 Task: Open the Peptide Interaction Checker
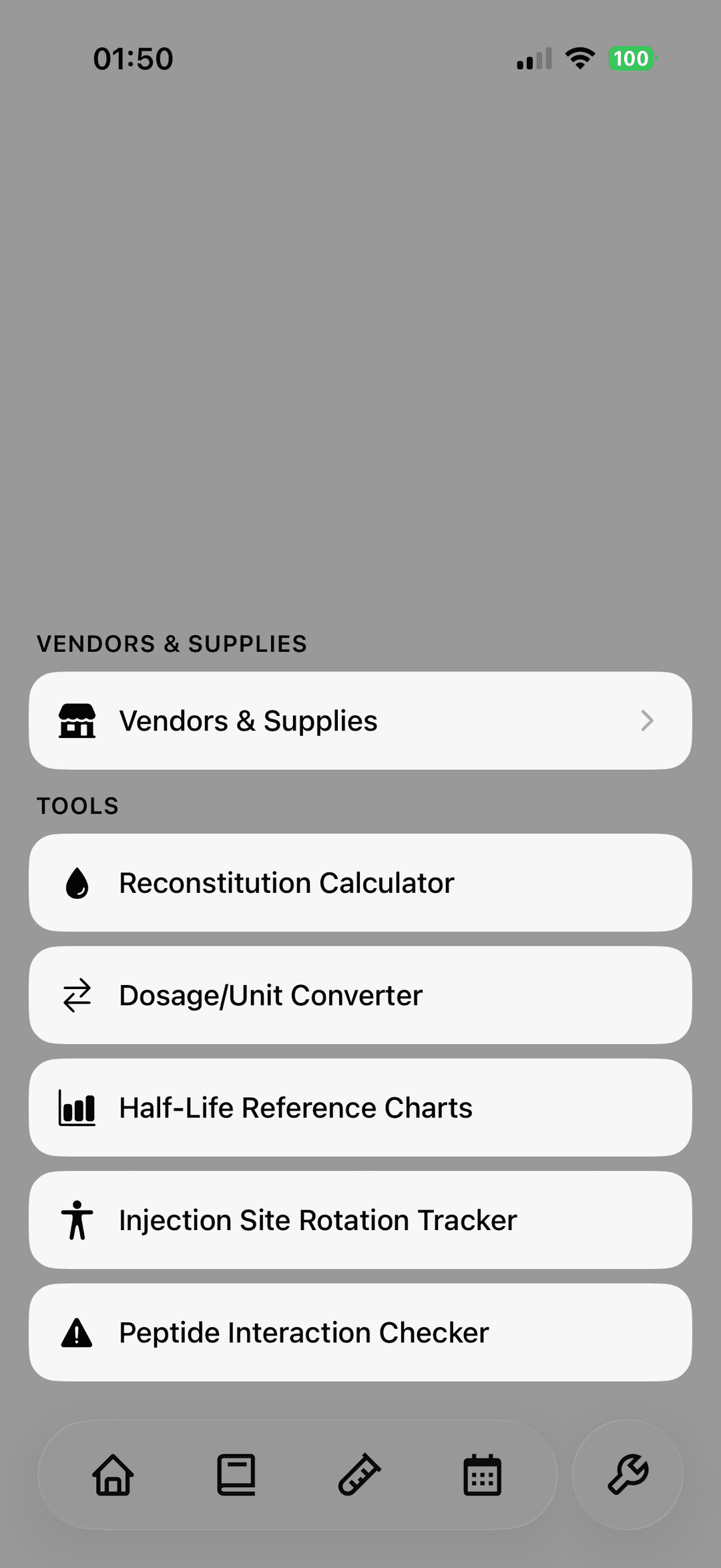360,1332
